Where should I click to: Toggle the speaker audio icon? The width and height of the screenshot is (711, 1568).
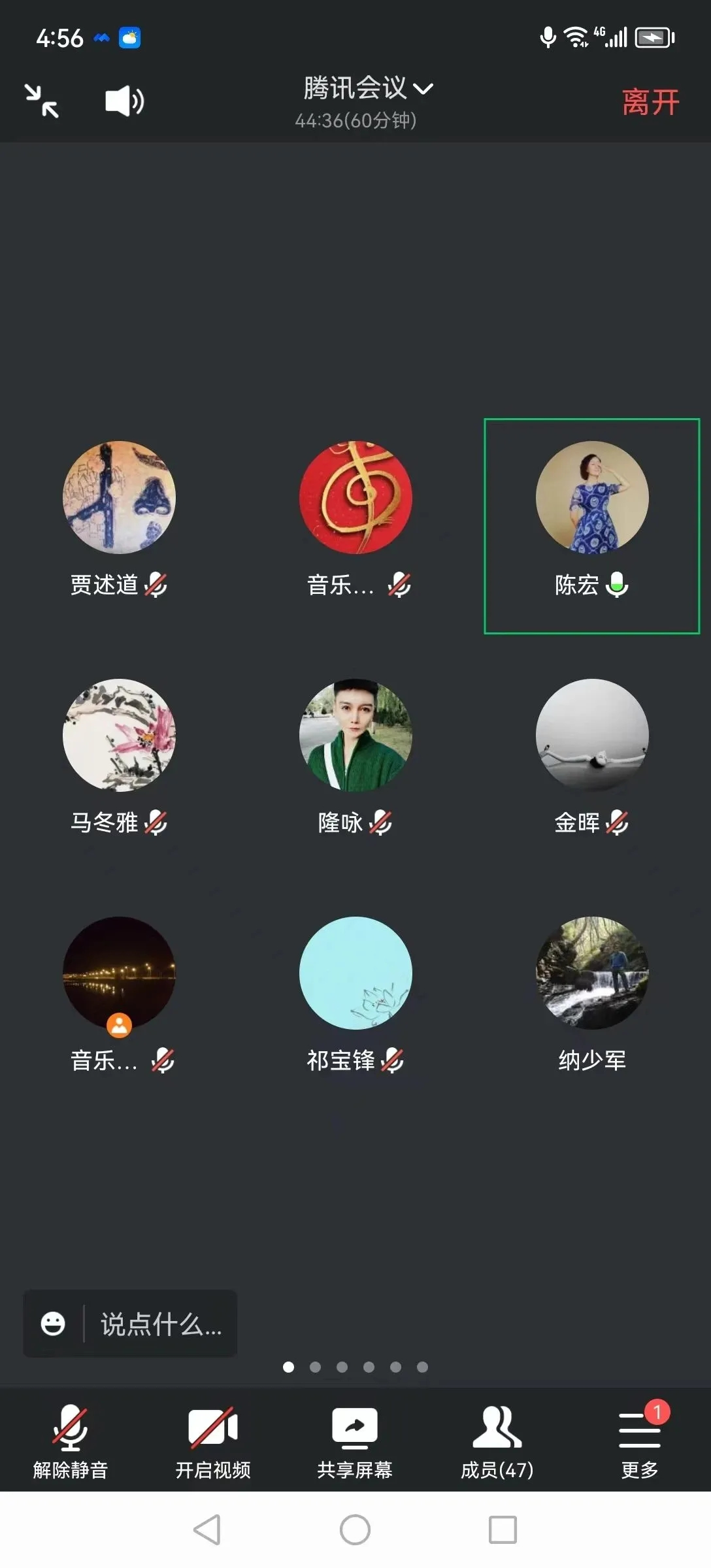[124, 101]
